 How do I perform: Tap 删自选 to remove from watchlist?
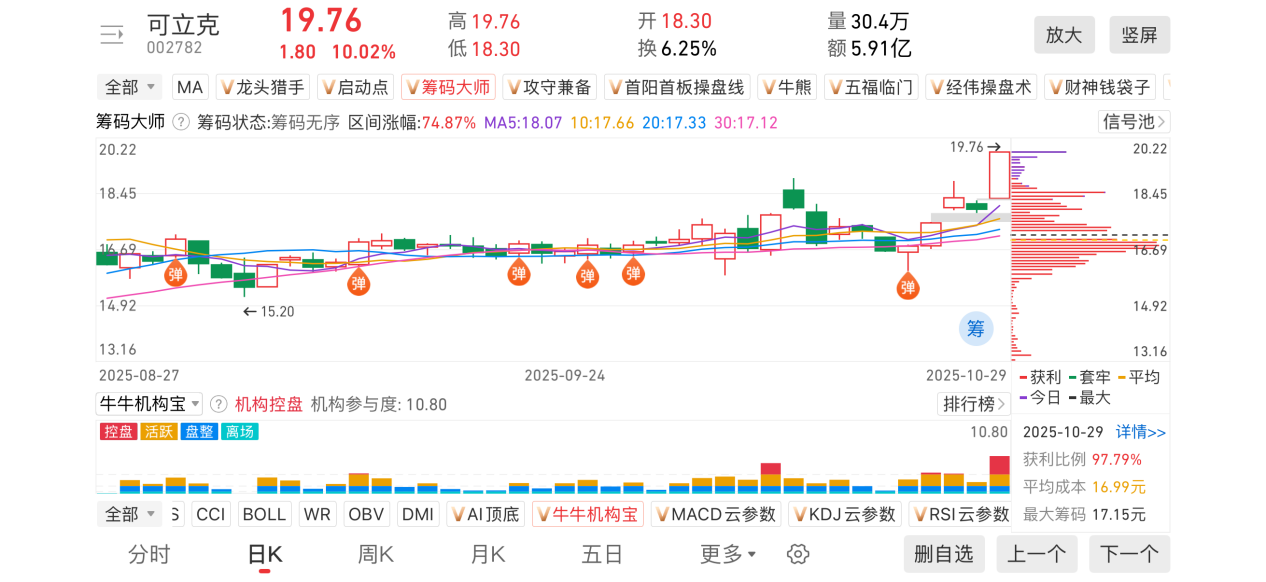click(x=944, y=553)
